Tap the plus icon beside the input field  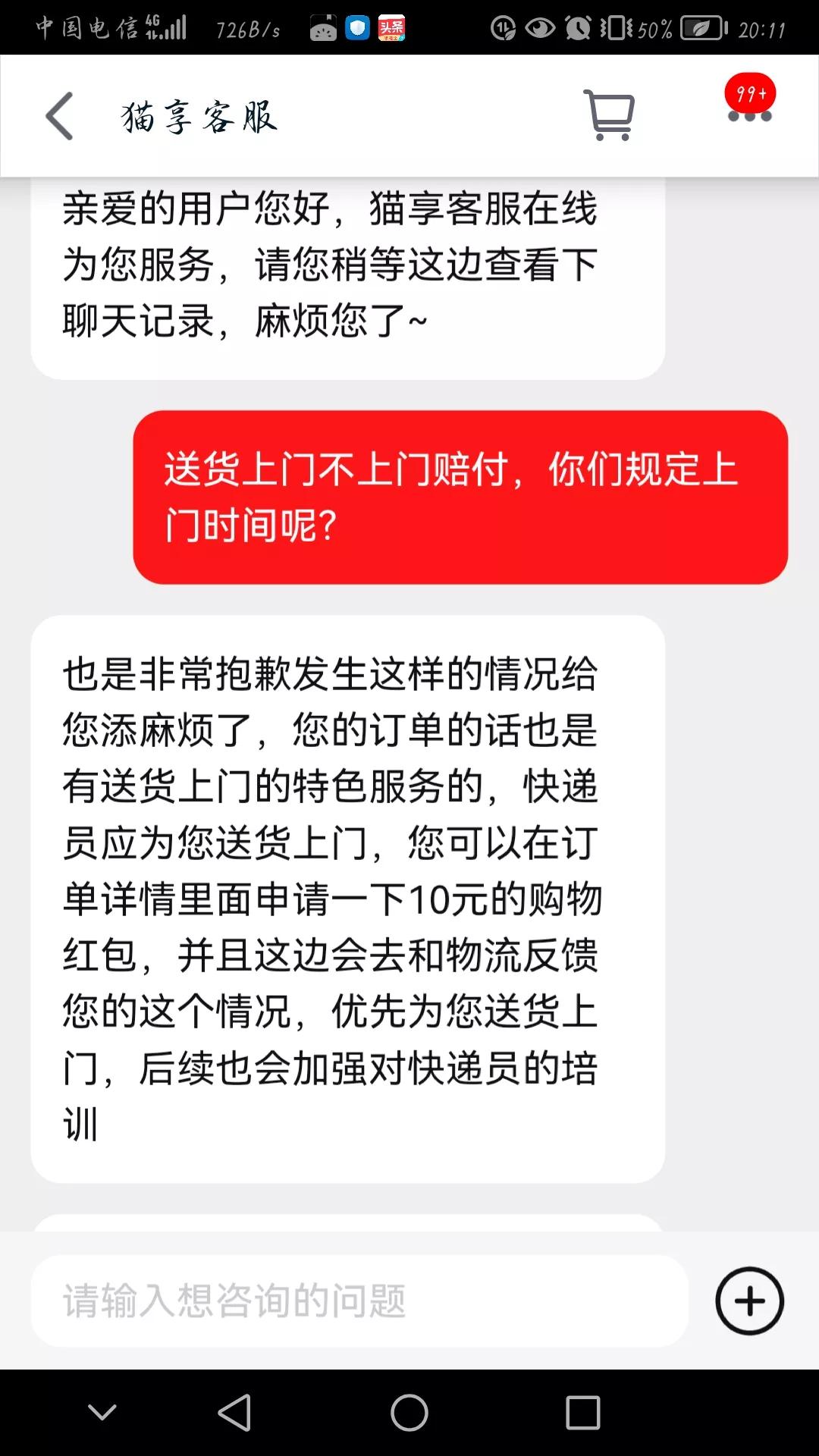[749, 1300]
